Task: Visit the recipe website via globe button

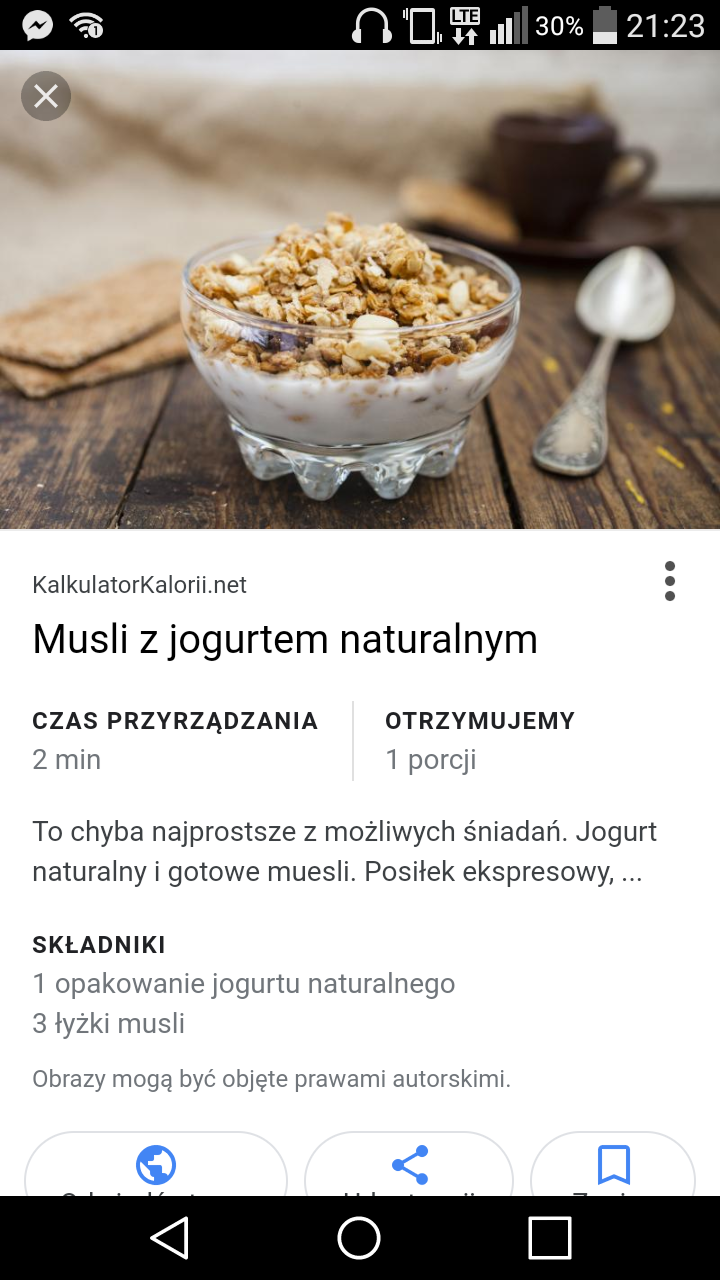Action: (x=156, y=1165)
